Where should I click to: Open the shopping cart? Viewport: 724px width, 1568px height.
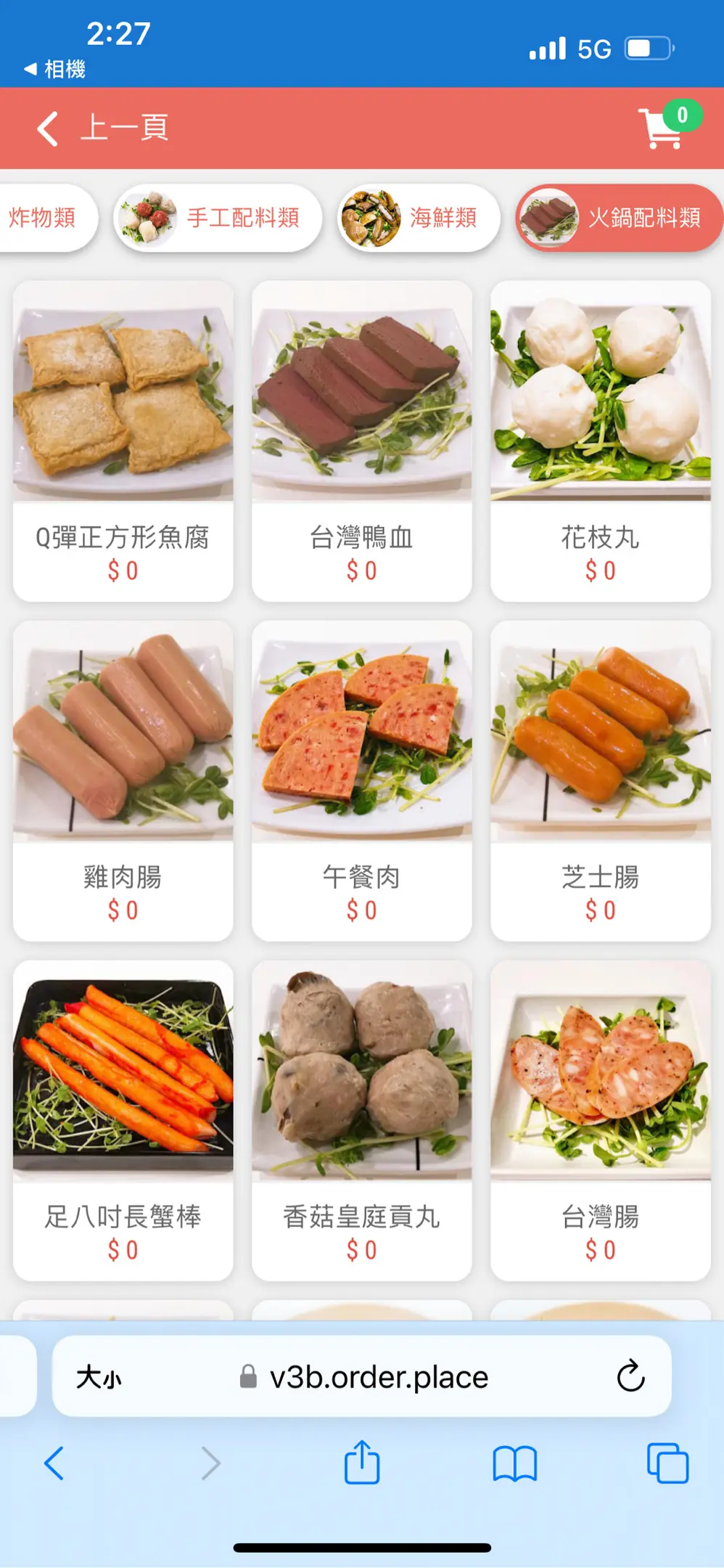pyautogui.click(x=663, y=128)
